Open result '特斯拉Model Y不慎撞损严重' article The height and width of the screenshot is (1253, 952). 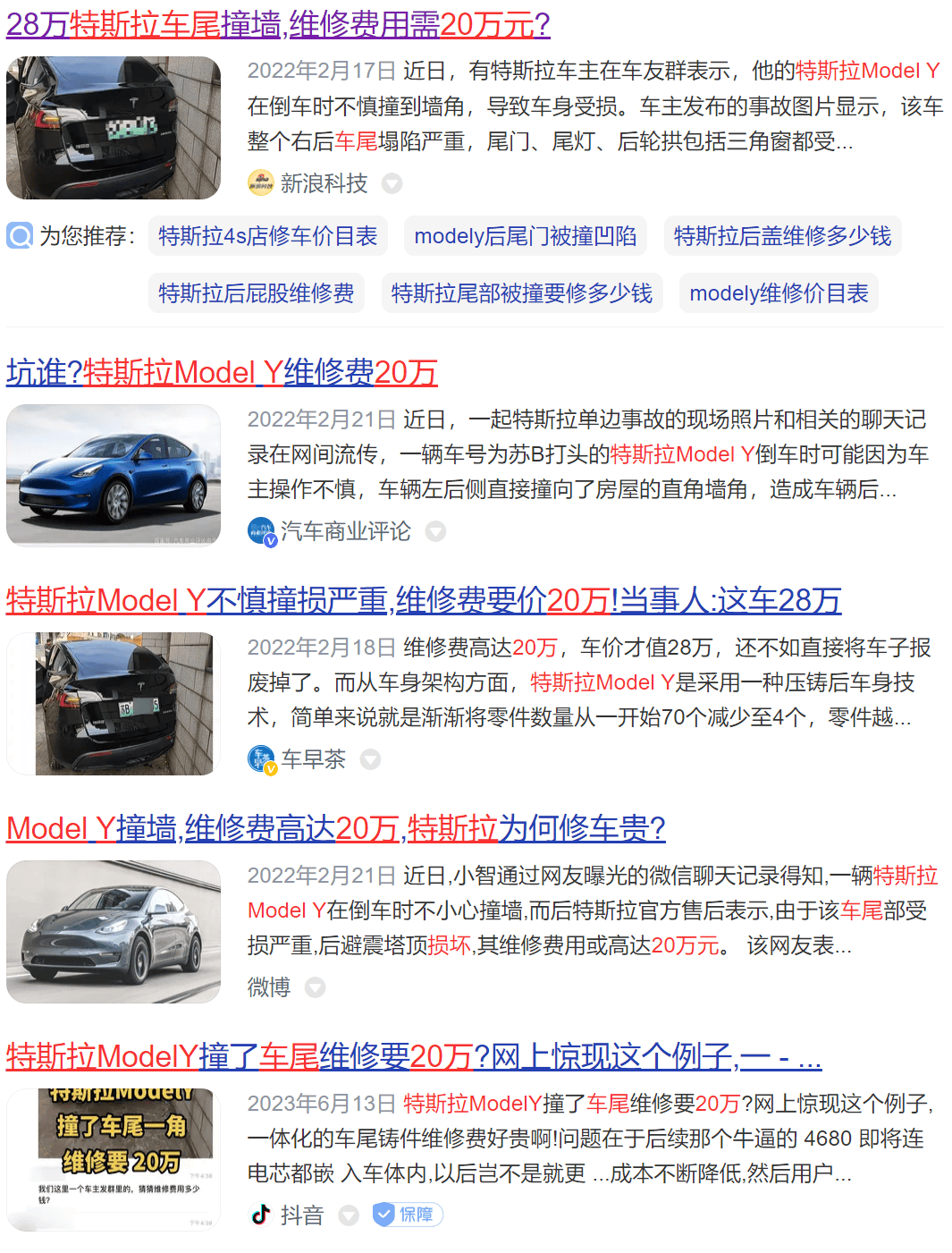click(423, 600)
